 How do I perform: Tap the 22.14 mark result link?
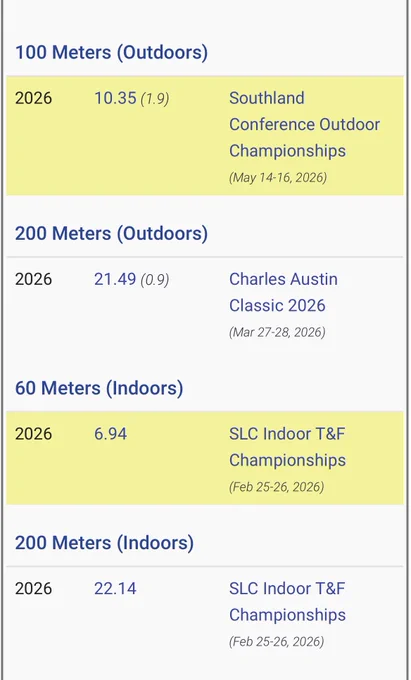pyautogui.click(x=115, y=588)
